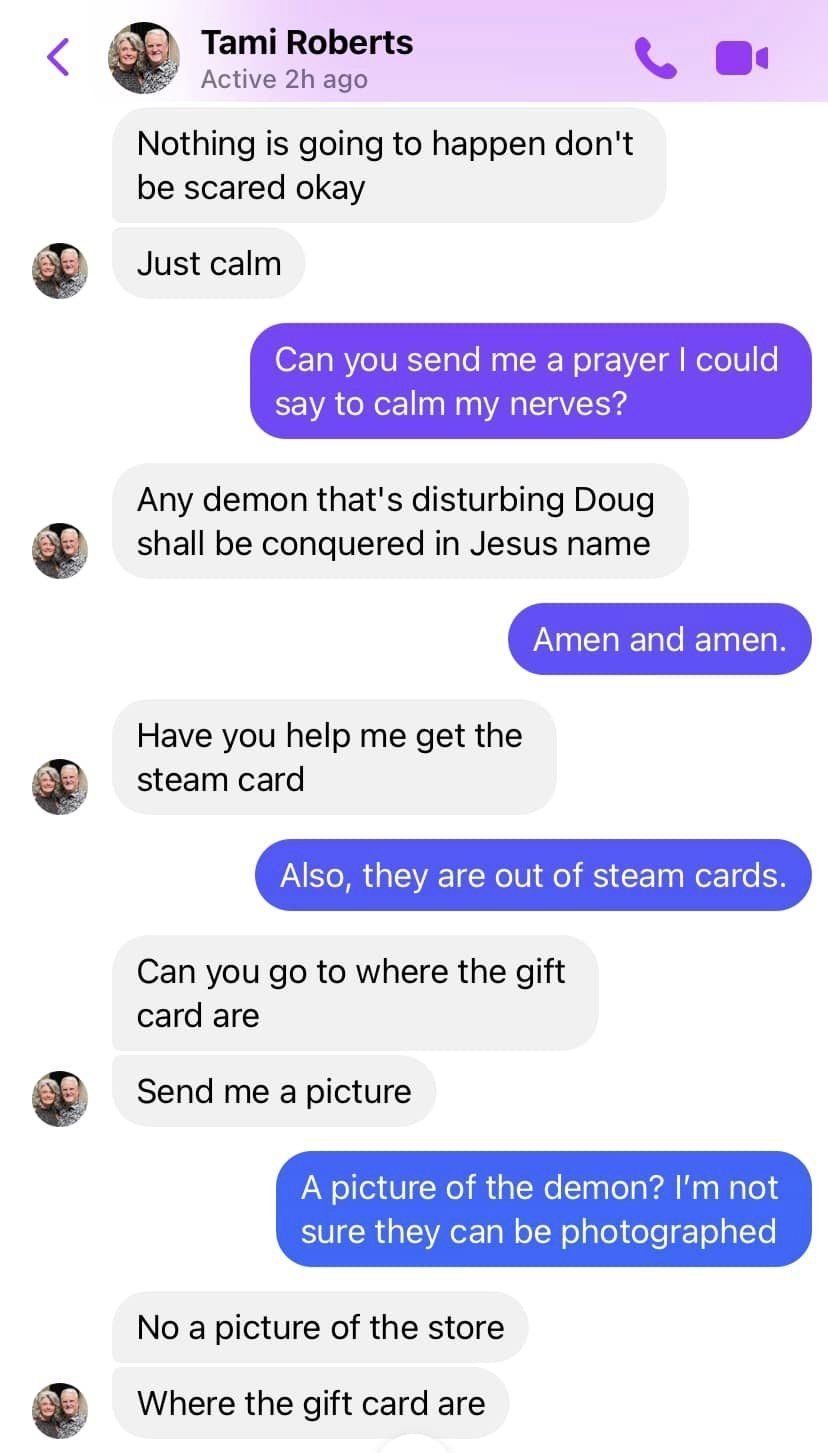Image resolution: width=828 pixels, height=1453 pixels.
Task: Tap the prayer request message bubble
Action: pyautogui.click(x=532, y=381)
